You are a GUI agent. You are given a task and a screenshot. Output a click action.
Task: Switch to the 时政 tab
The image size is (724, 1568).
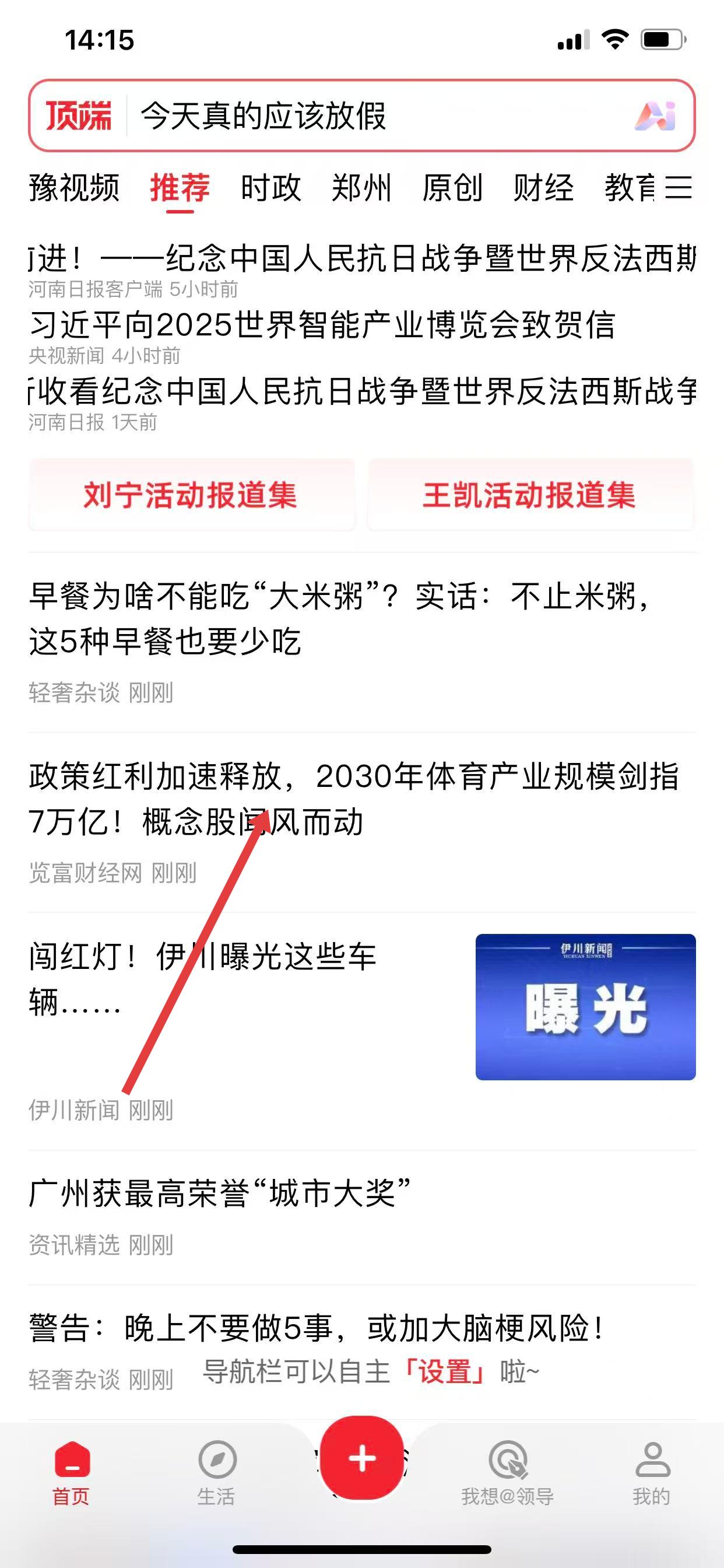tap(270, 187)
